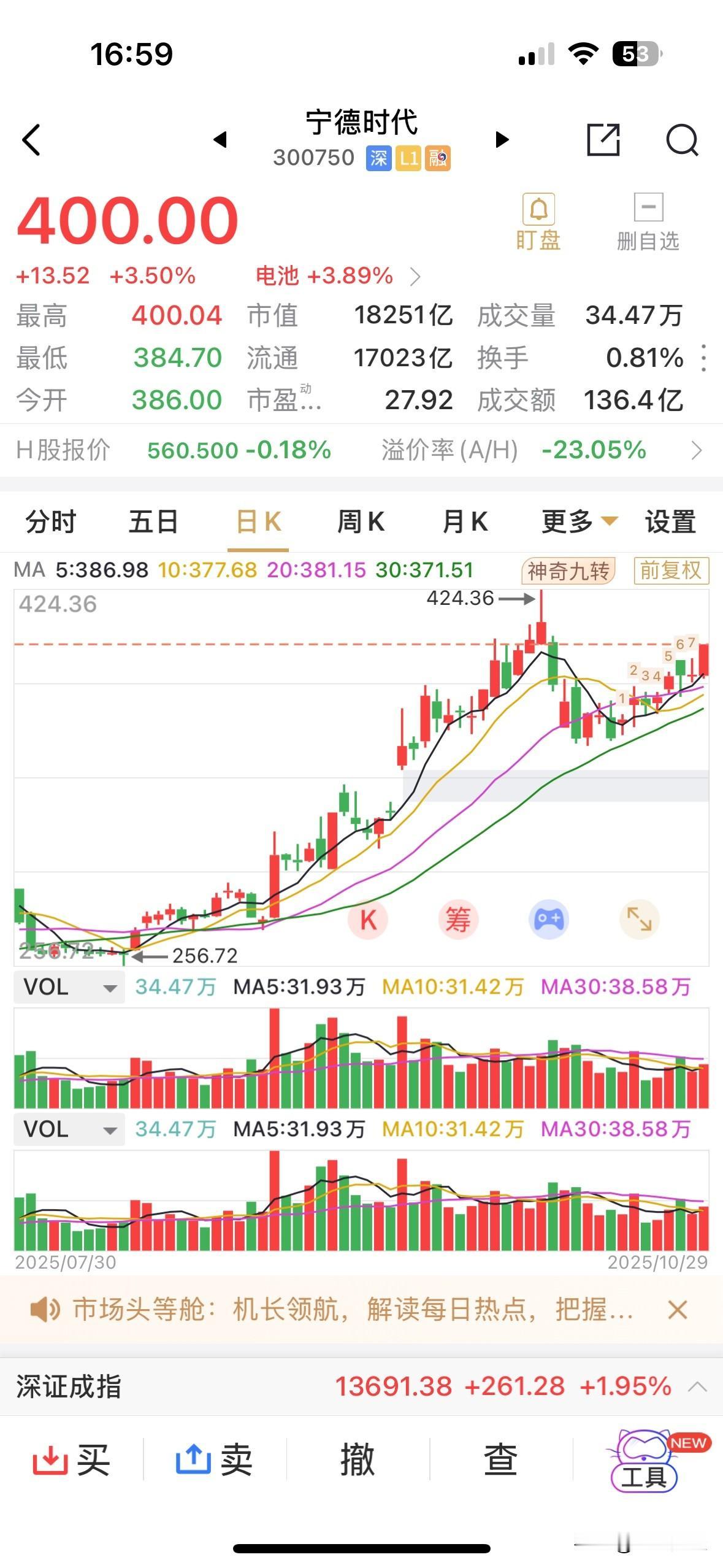
Task: Tap the 买 buy button
Action: [x=71, y=1464]
